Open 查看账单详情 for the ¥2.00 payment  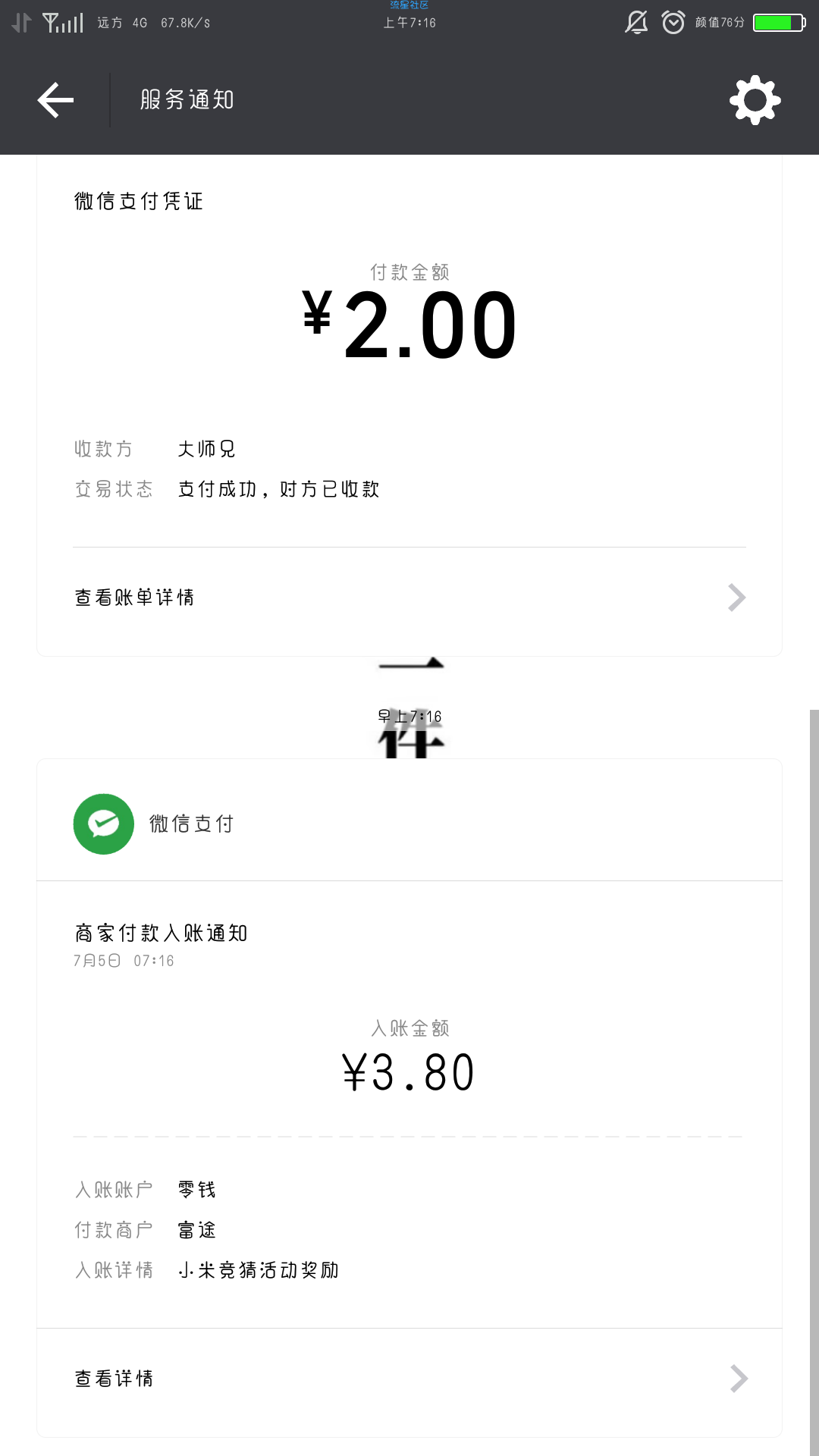[x=409, y=598]
